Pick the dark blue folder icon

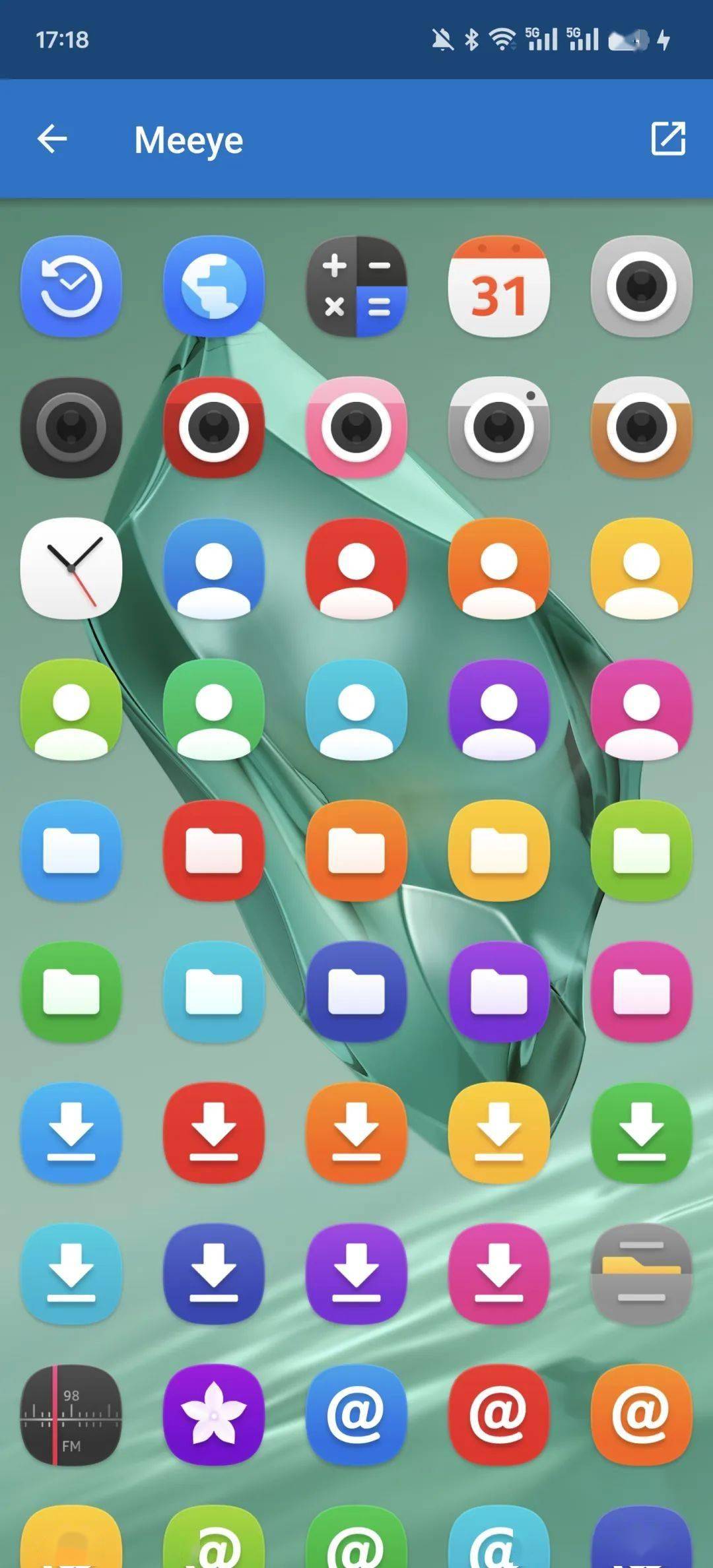tap(356, 991)
